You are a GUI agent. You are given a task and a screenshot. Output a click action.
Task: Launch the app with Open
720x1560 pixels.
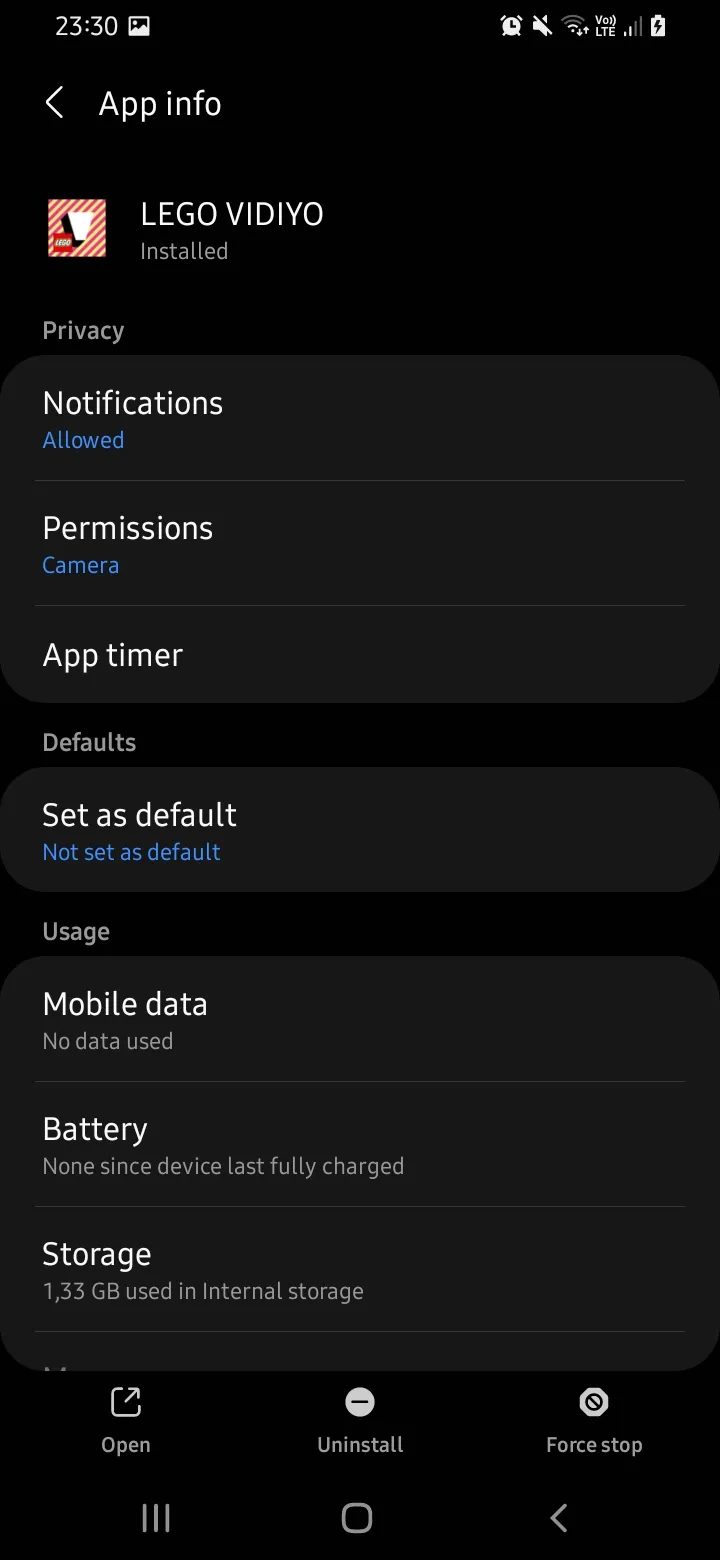[126, 1420]
